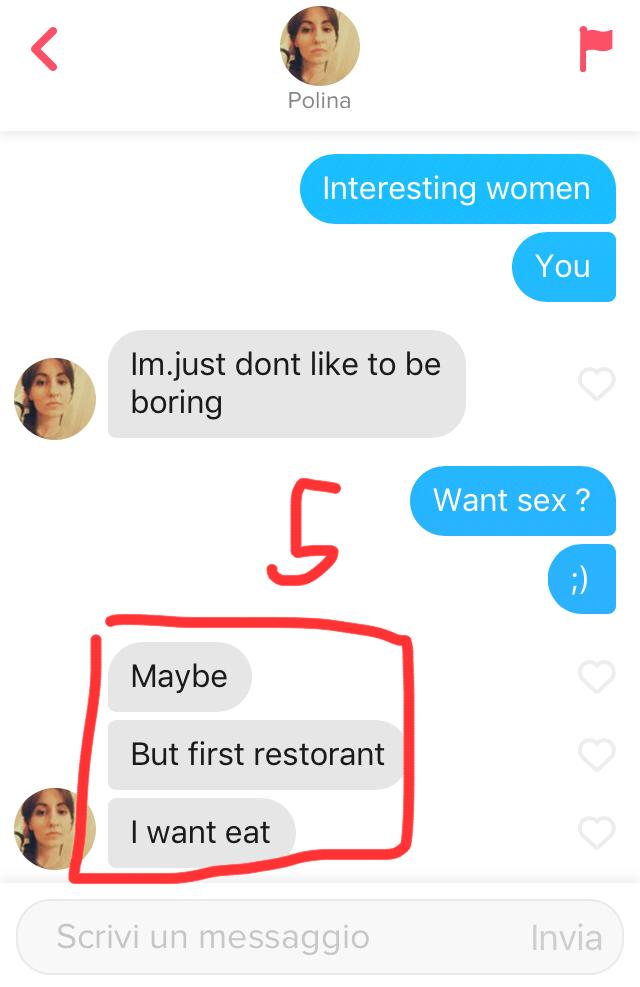Open Polina's profile photo at top
This screenshot has width=640, height=987.
click(x=319, y=46)
